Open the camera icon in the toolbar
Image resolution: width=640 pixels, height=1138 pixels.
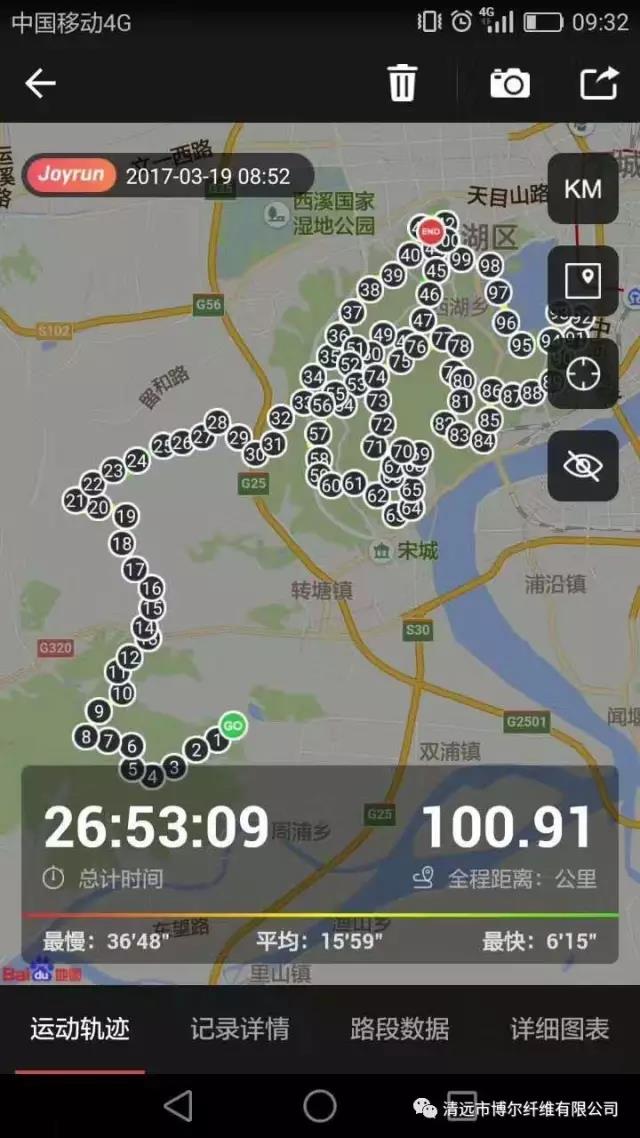[510, 83]
